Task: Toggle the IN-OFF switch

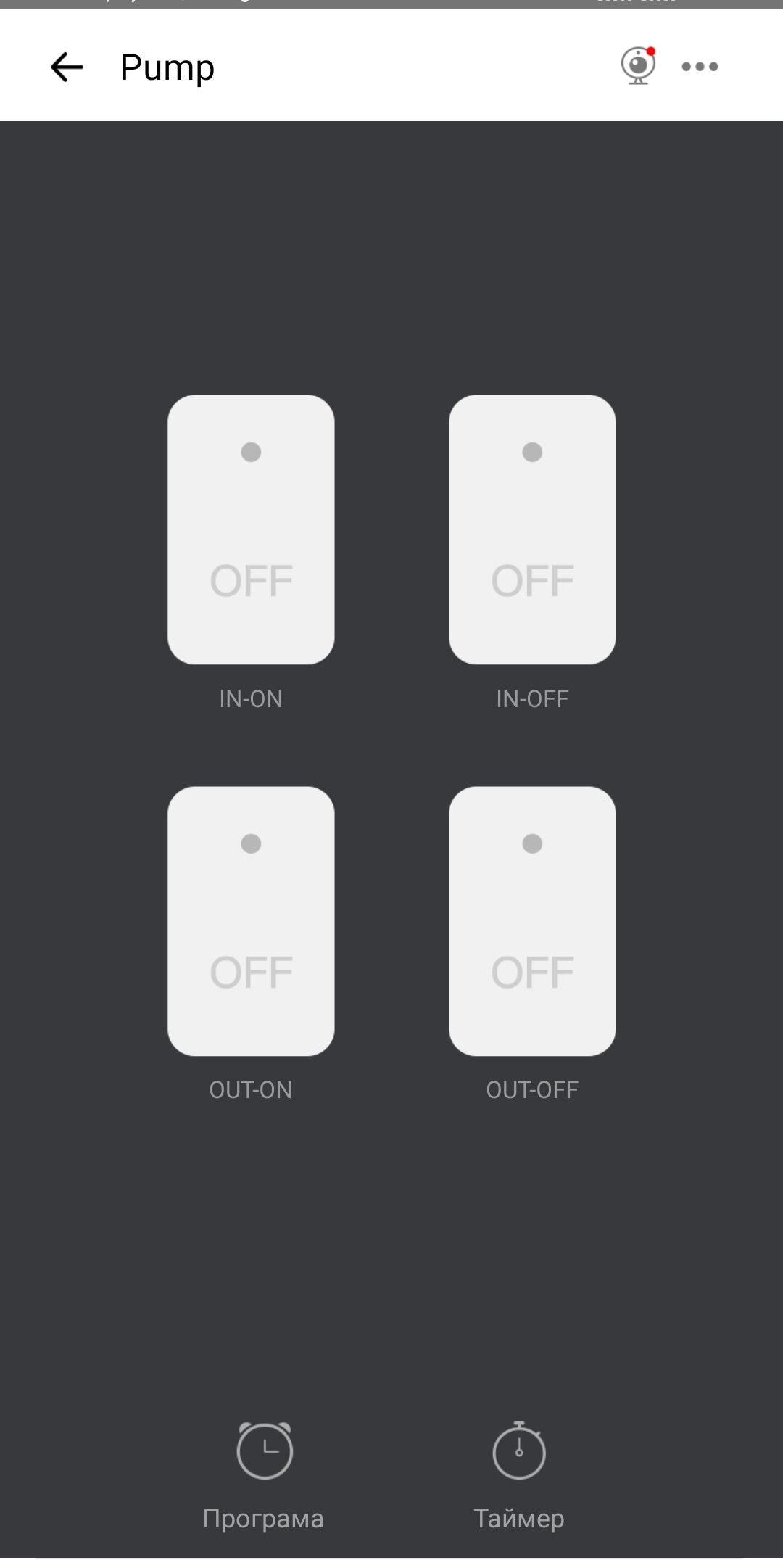Action: 532,529
